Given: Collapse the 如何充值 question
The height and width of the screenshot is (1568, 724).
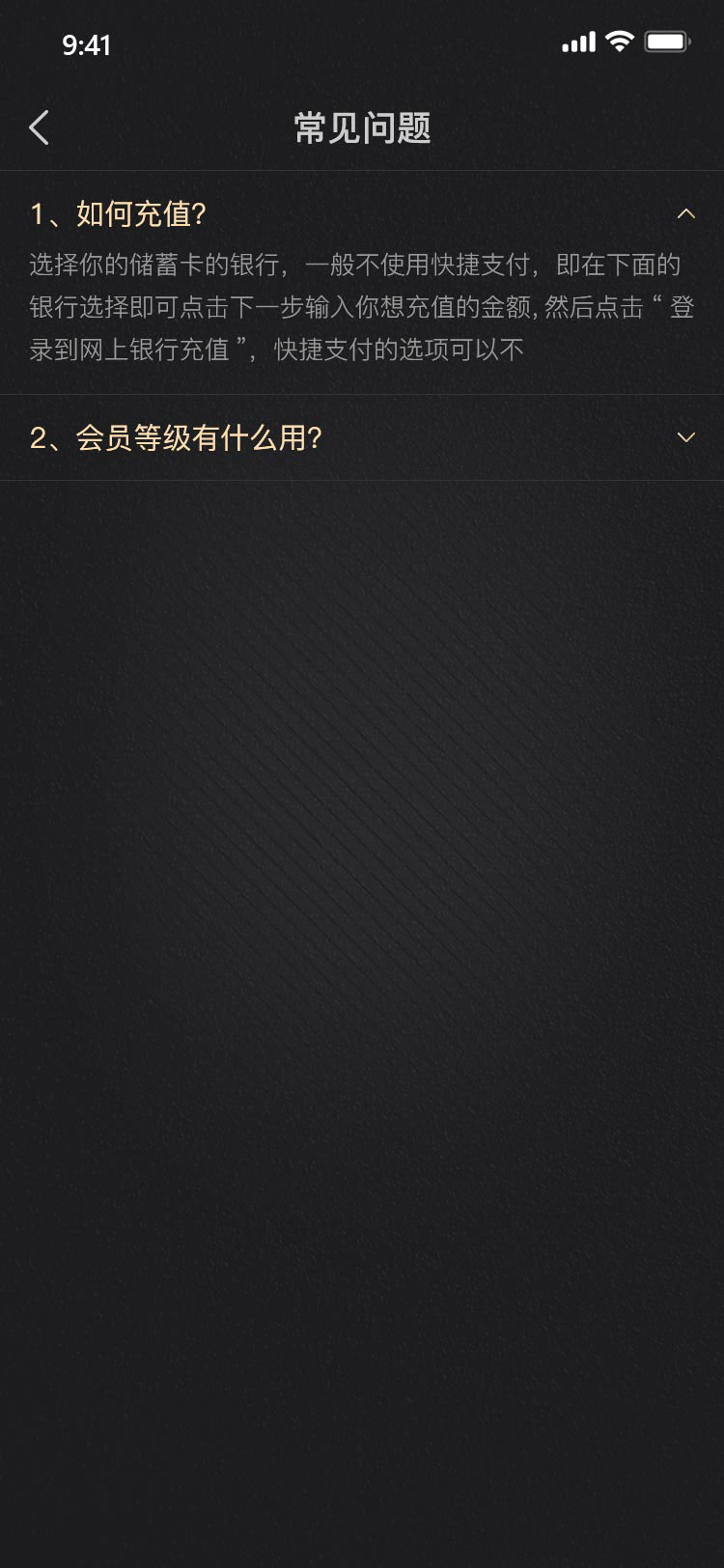Looking at the screenshot, I should [685, 213].
